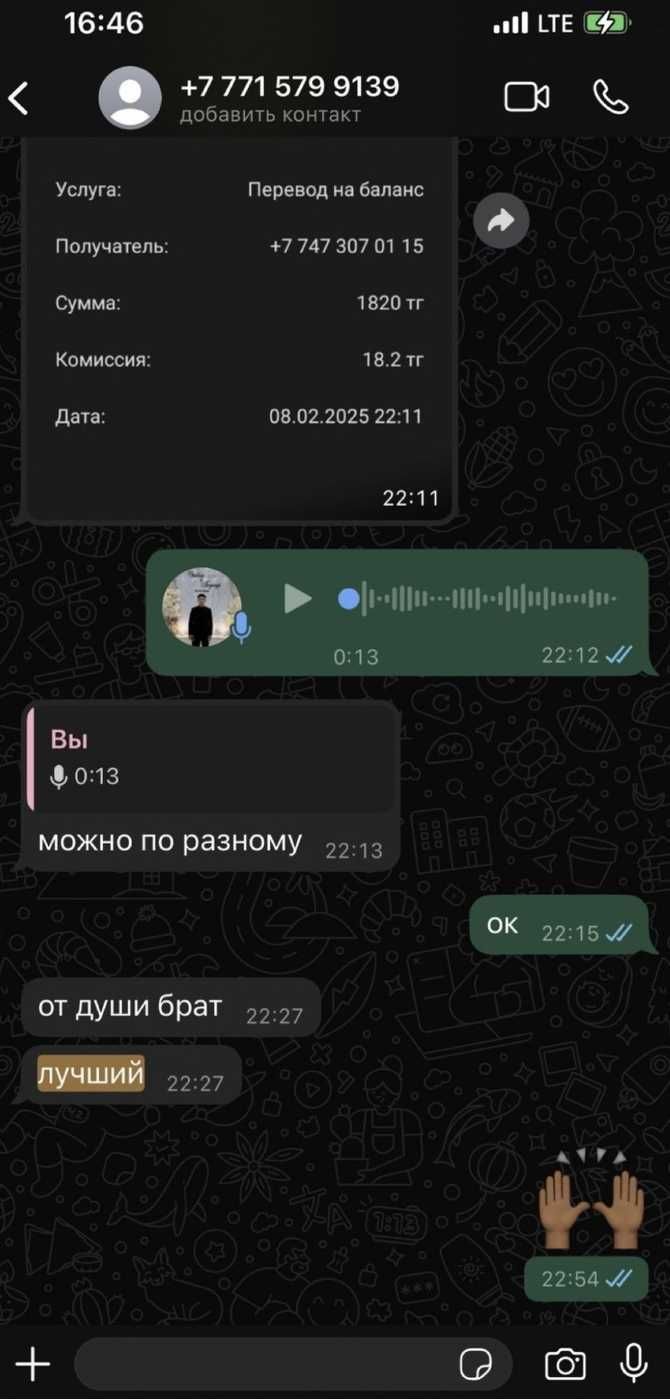Open the receipt image sent at 22:11

point(238,330)
